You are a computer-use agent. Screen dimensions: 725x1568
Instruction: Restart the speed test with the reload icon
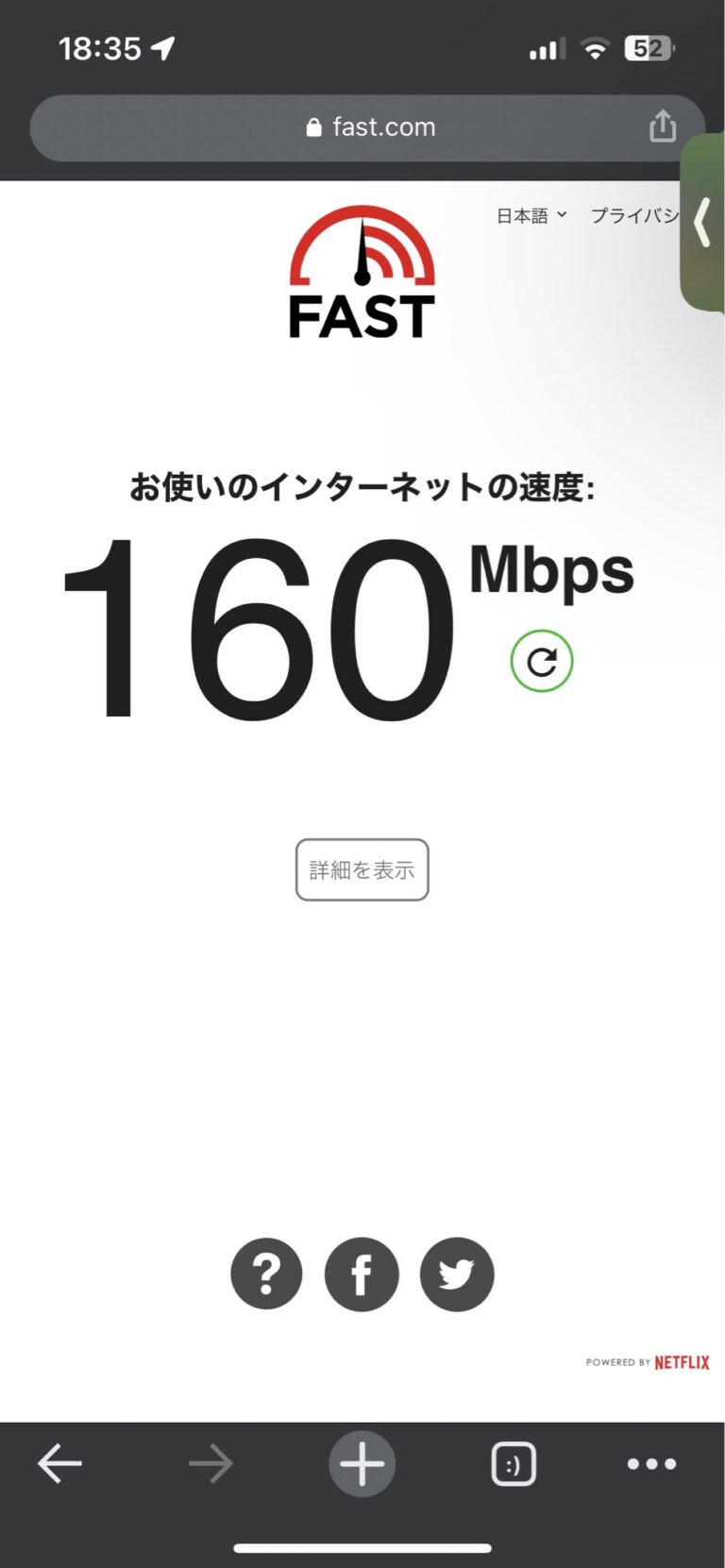point(541,662)
